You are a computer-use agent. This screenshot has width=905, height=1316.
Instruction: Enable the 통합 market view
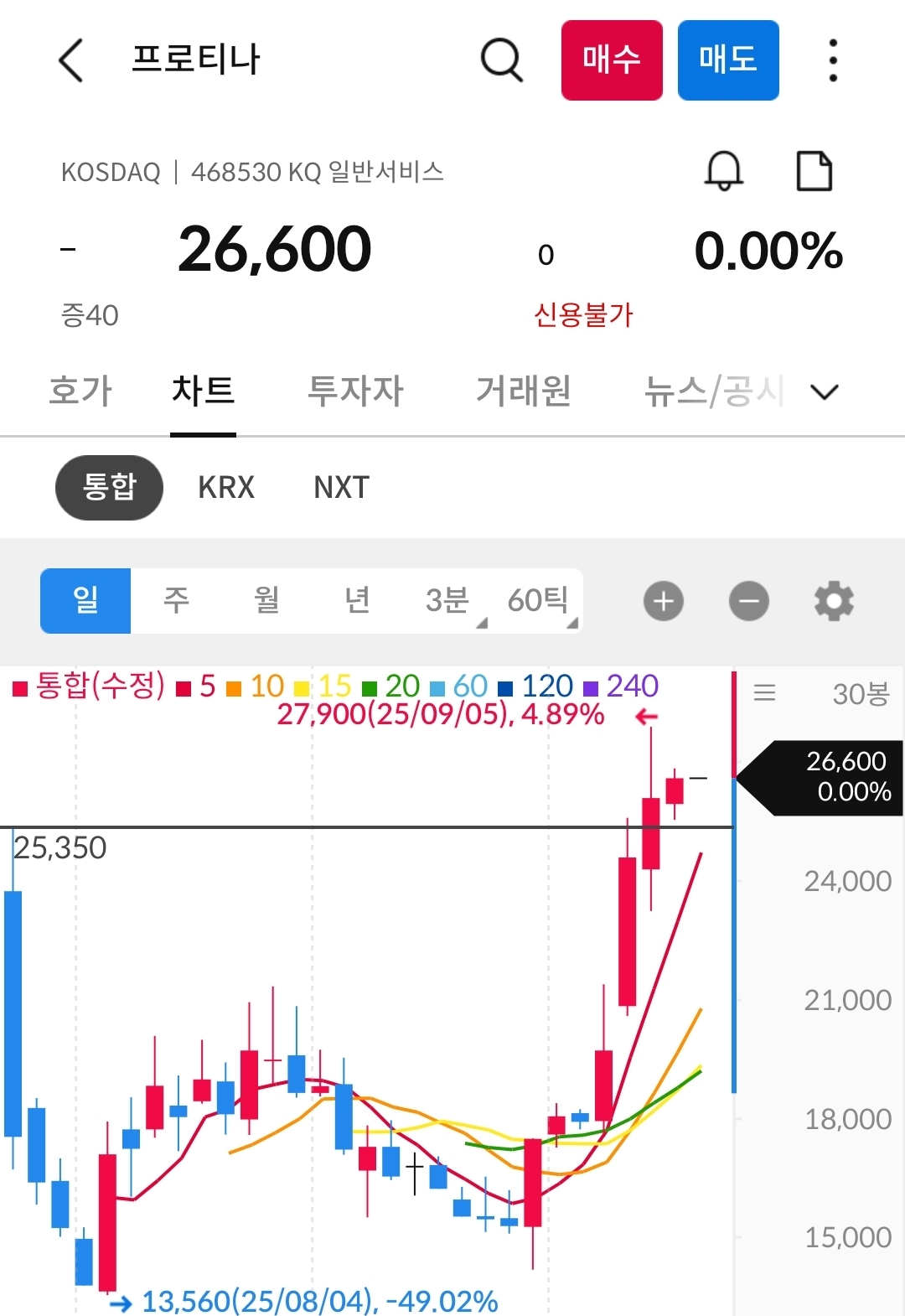tap(109, 487)
